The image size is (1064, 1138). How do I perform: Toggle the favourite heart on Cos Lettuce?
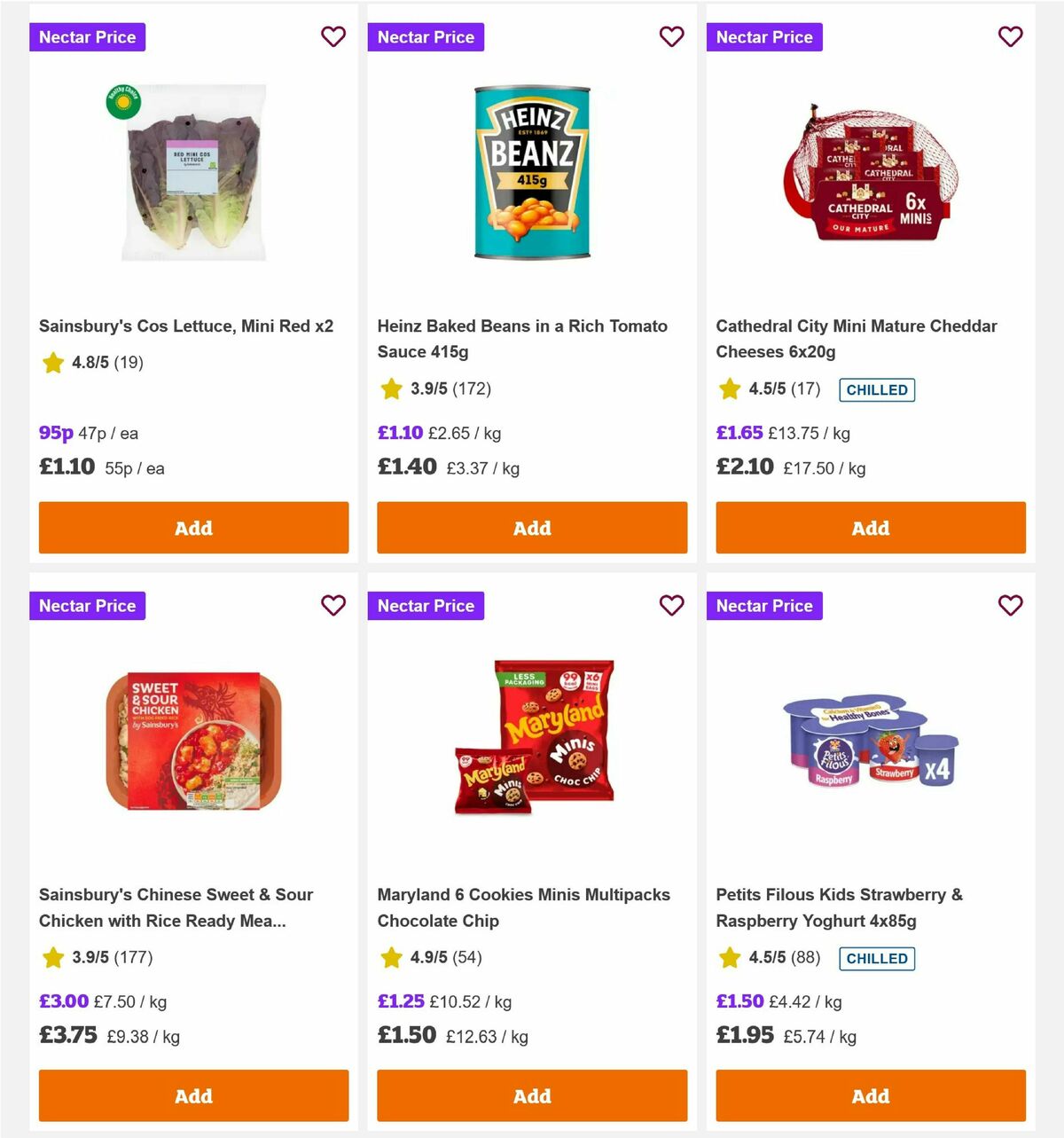coord(333,37)
